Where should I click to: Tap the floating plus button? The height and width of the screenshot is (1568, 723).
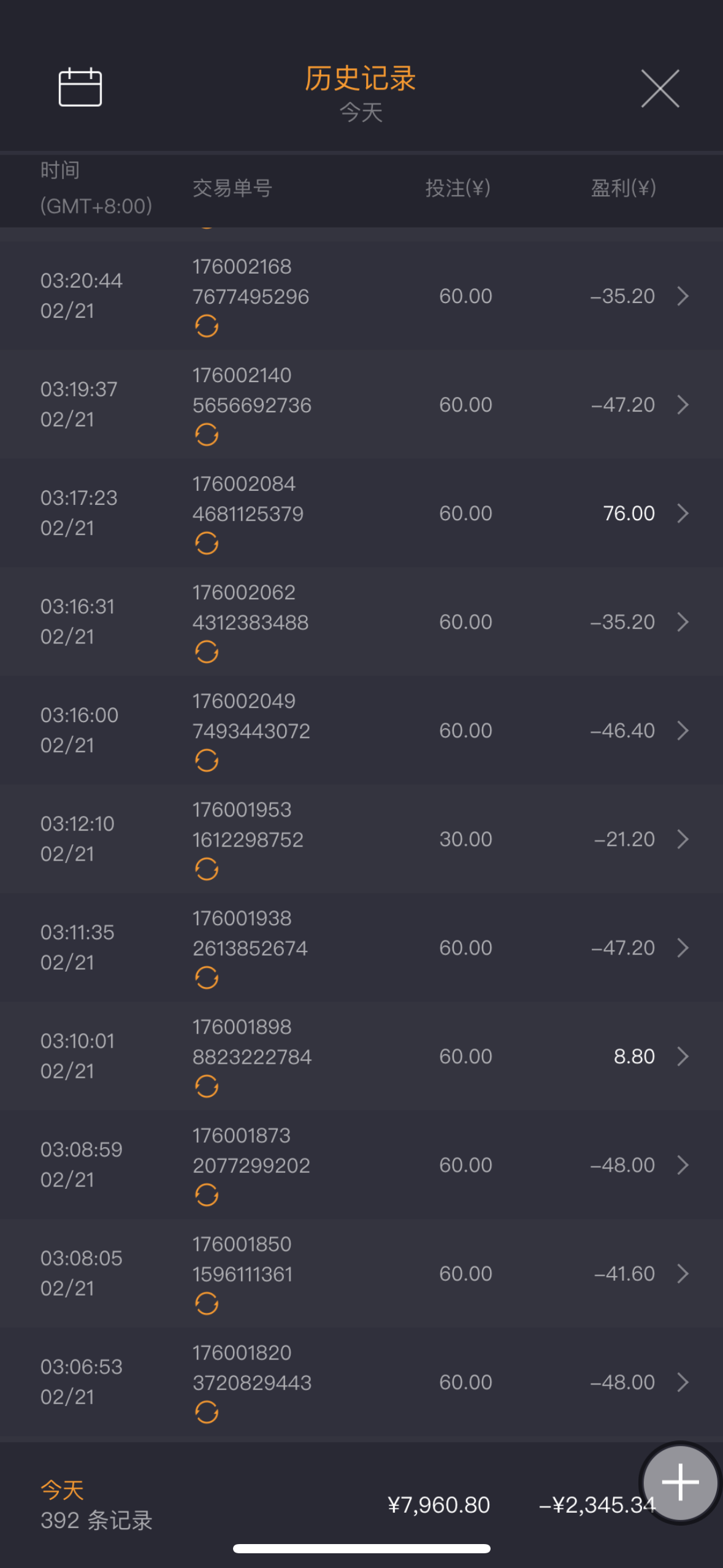click(x=679, y=1482)
